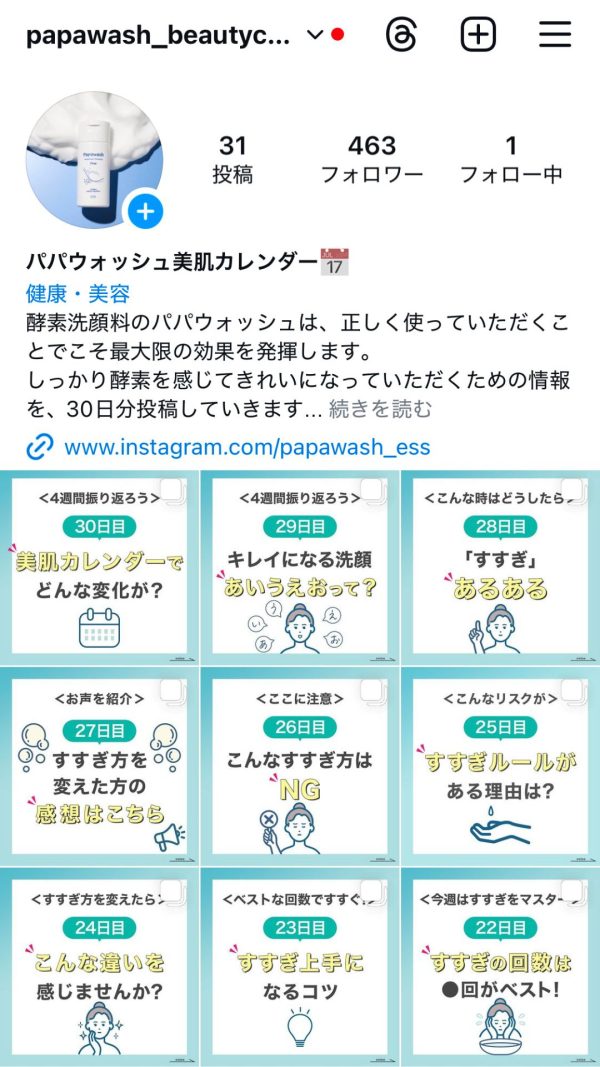View the 463 followers list

click(x=372, y=159)
